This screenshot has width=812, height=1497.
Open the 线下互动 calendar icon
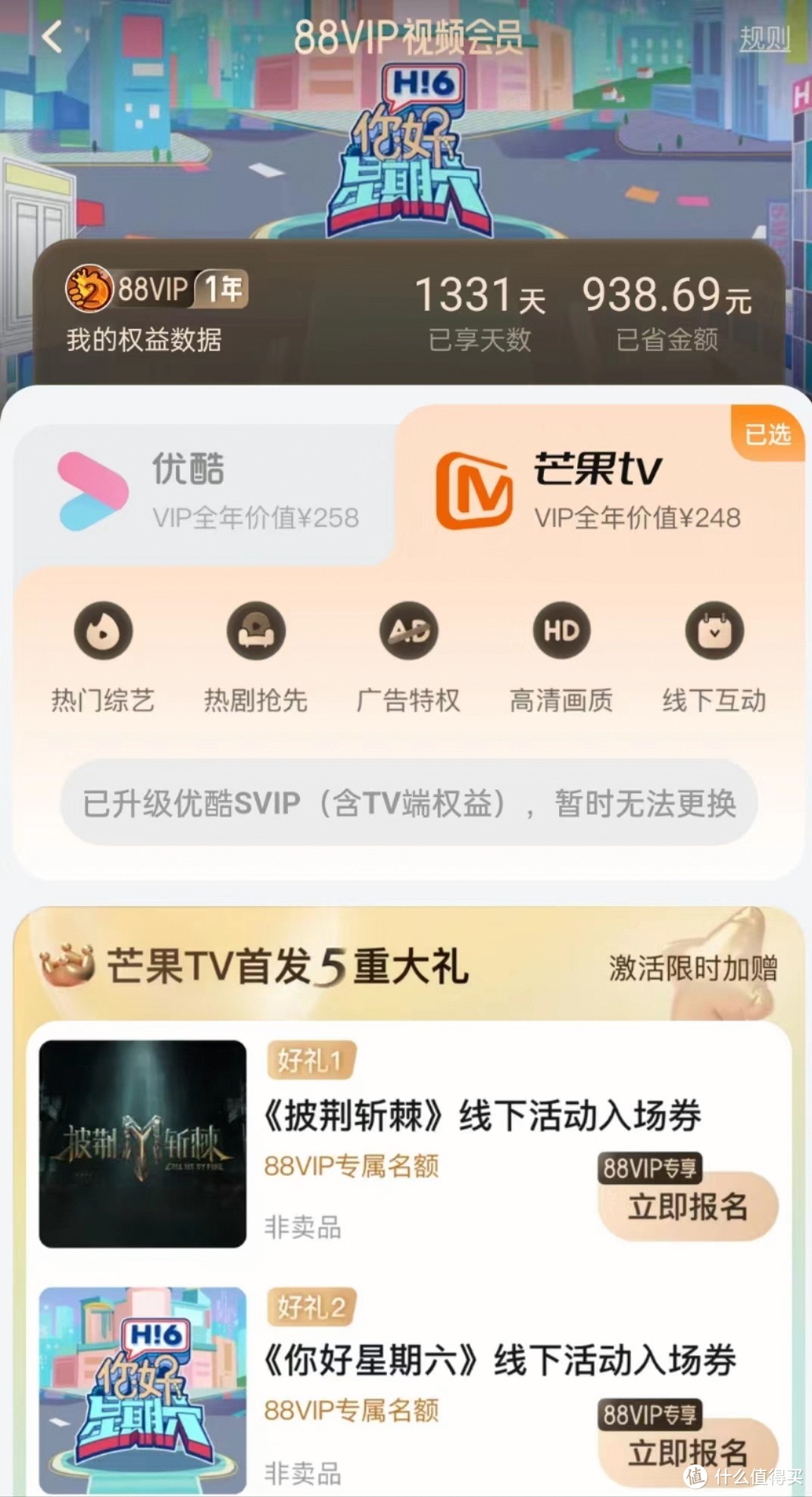(713, 631)
